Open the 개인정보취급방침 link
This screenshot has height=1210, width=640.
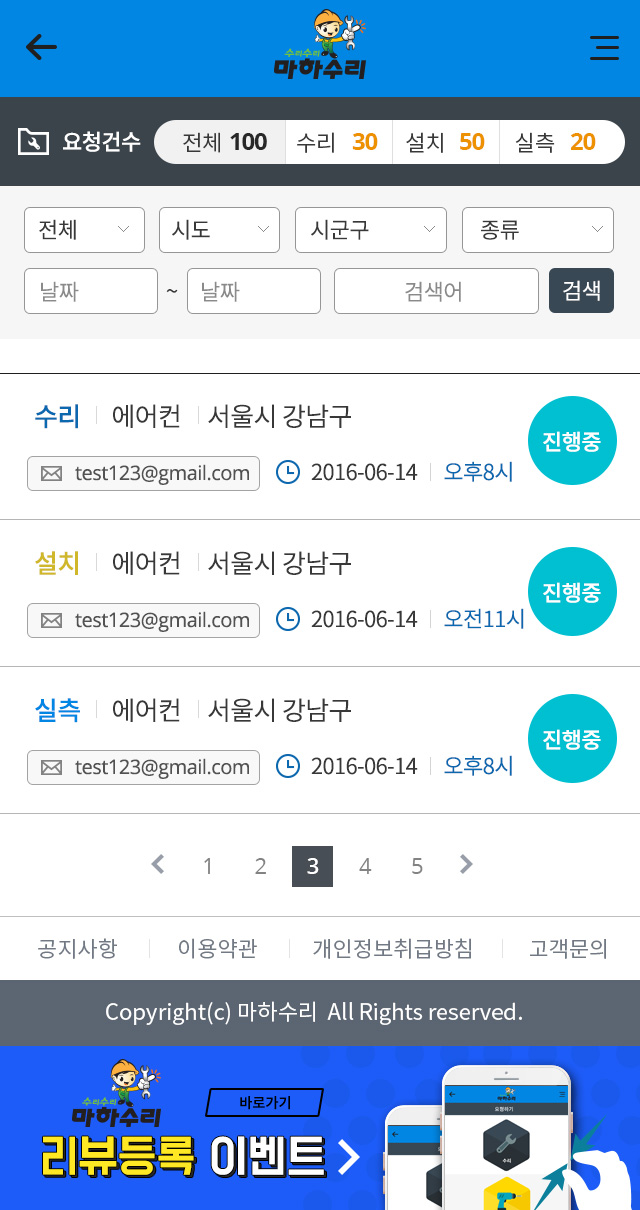click(x=393, y=948)
